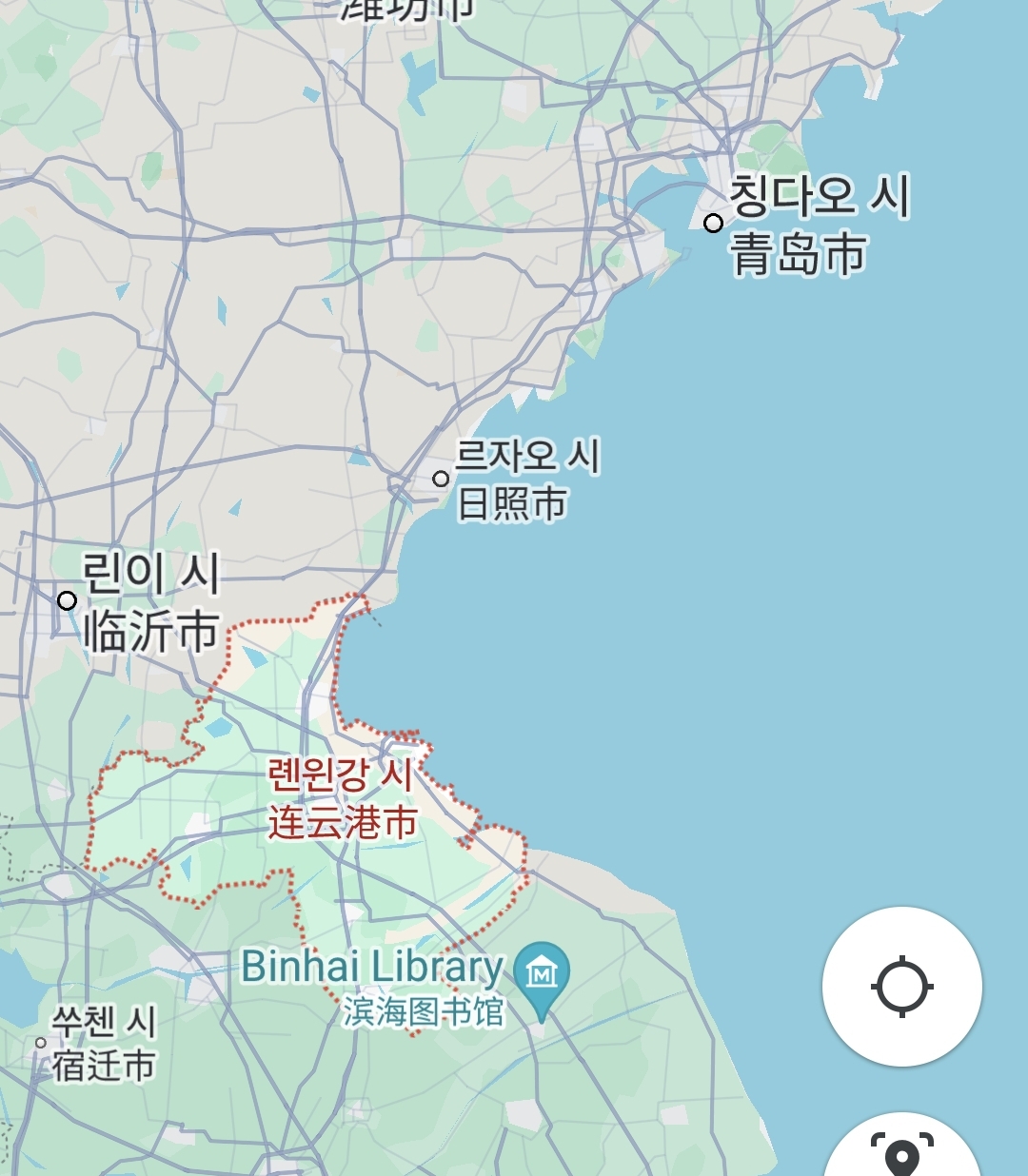Select the Qingdao city label
The height and width of the screenshot is (1176, 1028).
point(817,225)
